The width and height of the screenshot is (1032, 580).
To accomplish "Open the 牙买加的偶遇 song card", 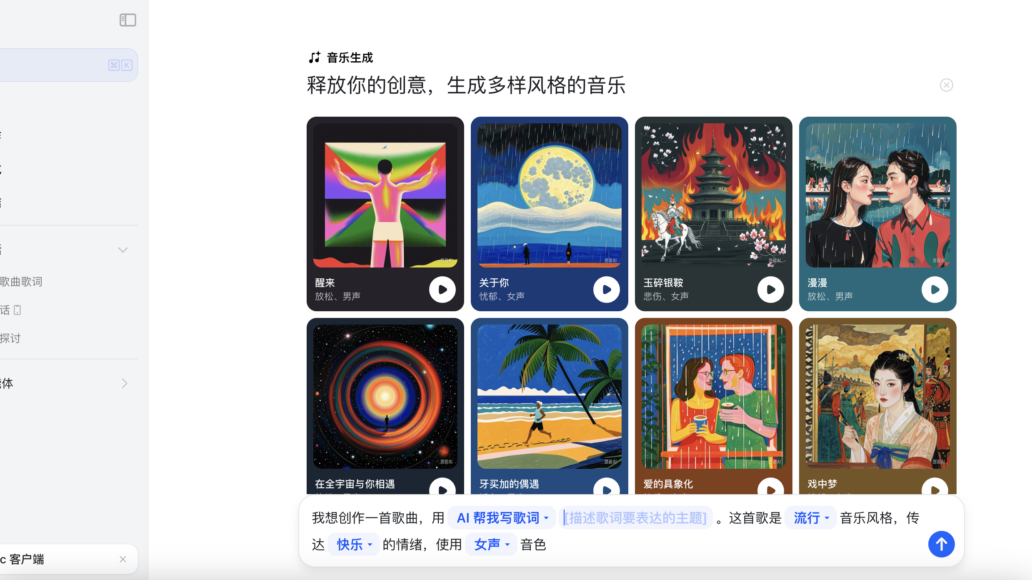I will point(549,400).
